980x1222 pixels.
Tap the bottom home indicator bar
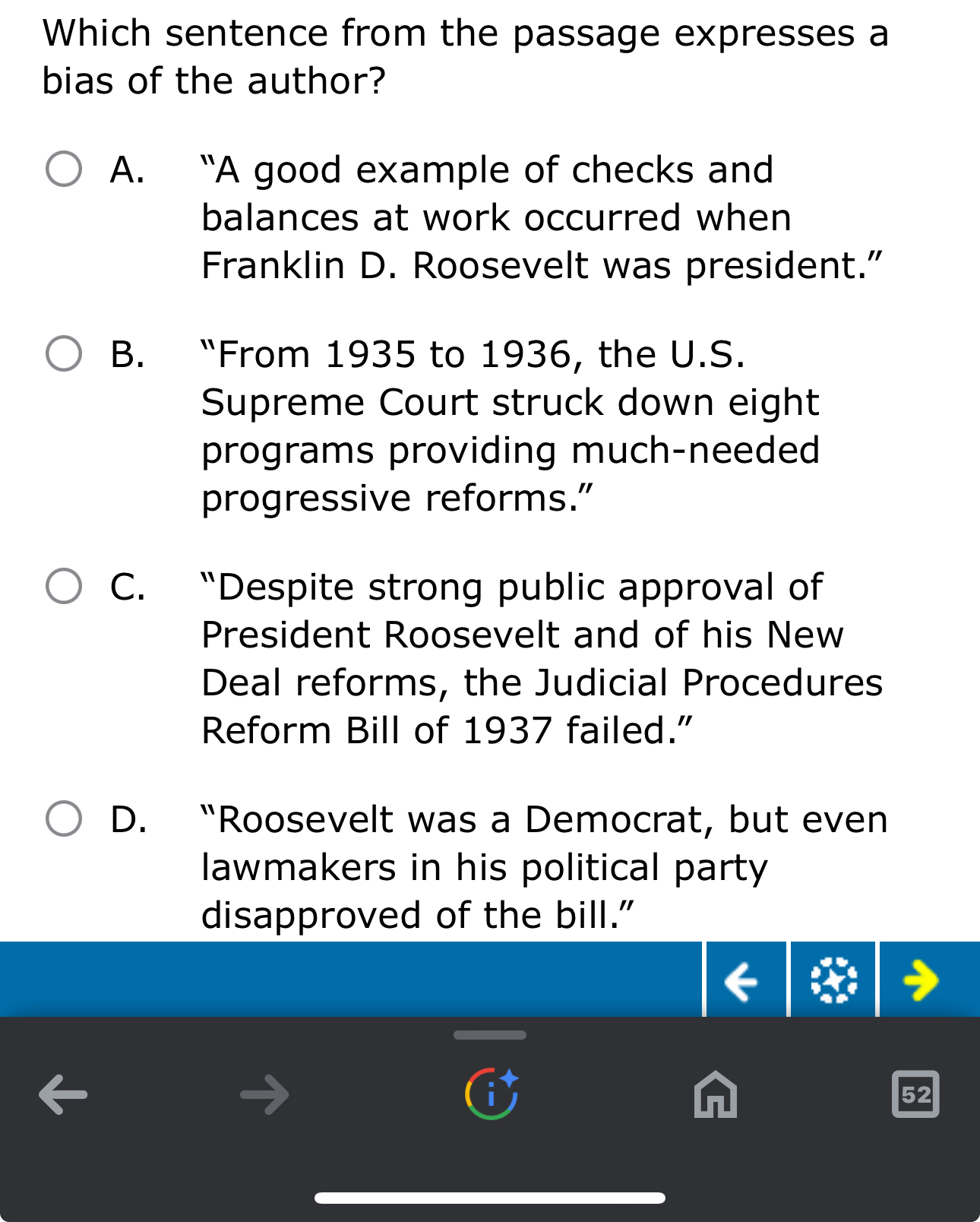coord(490,1197)
